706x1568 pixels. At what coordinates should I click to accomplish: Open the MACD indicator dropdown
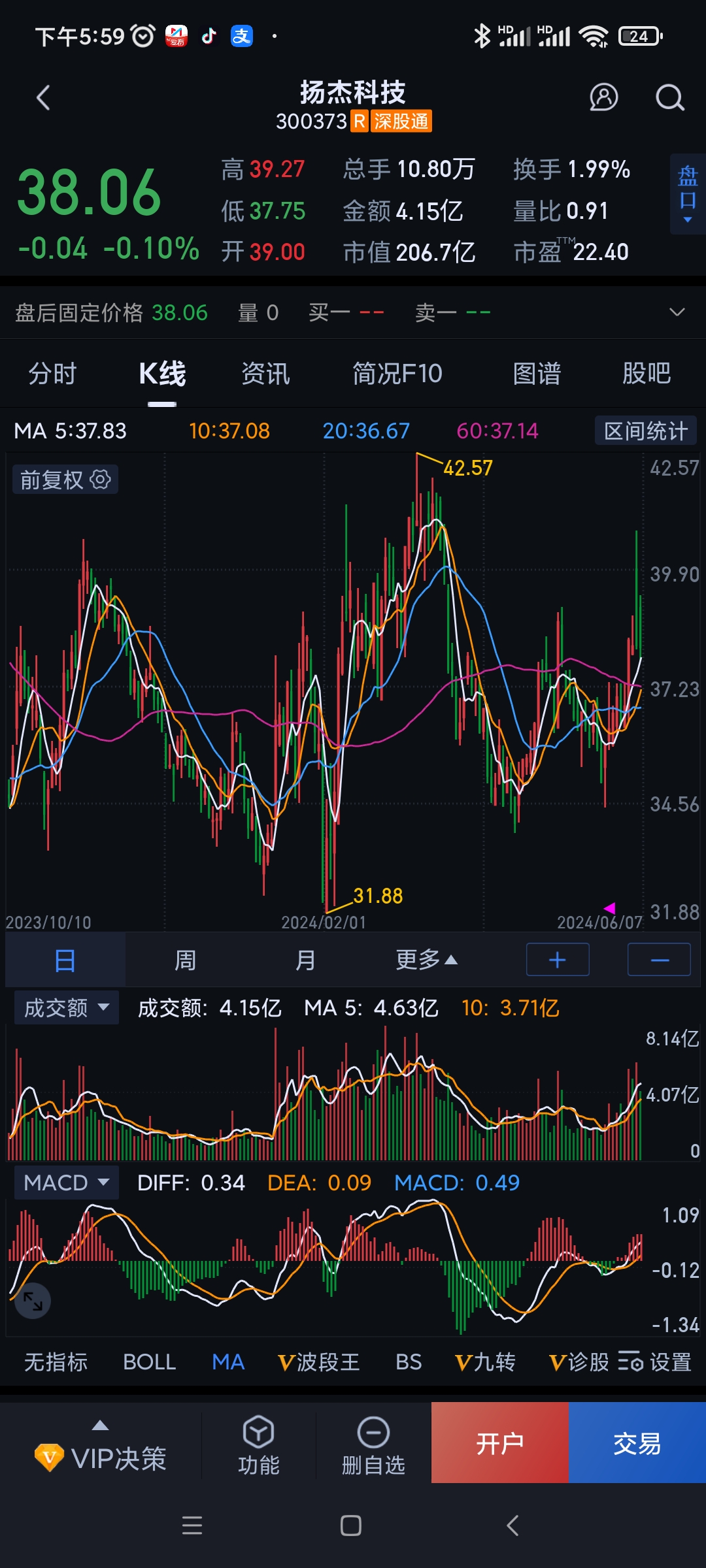(66, 1183)
